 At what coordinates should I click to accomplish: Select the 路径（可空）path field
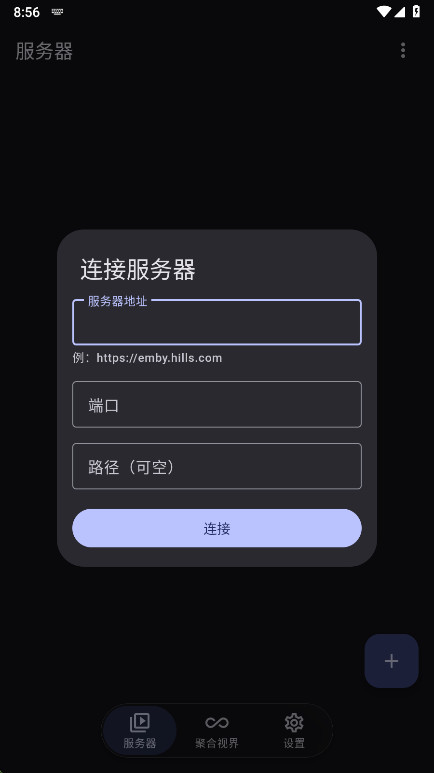217,466
